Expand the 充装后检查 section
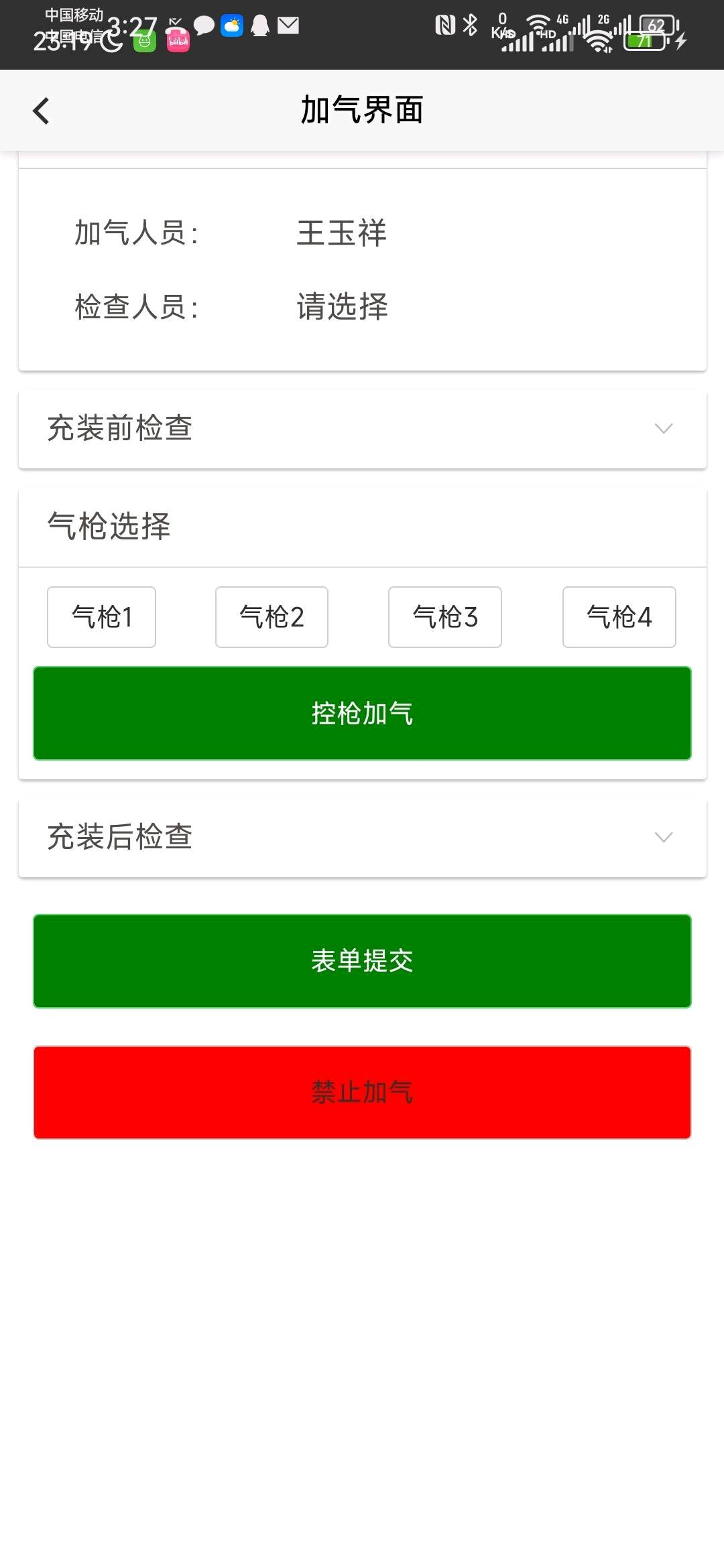 click(x=362, y=838)
